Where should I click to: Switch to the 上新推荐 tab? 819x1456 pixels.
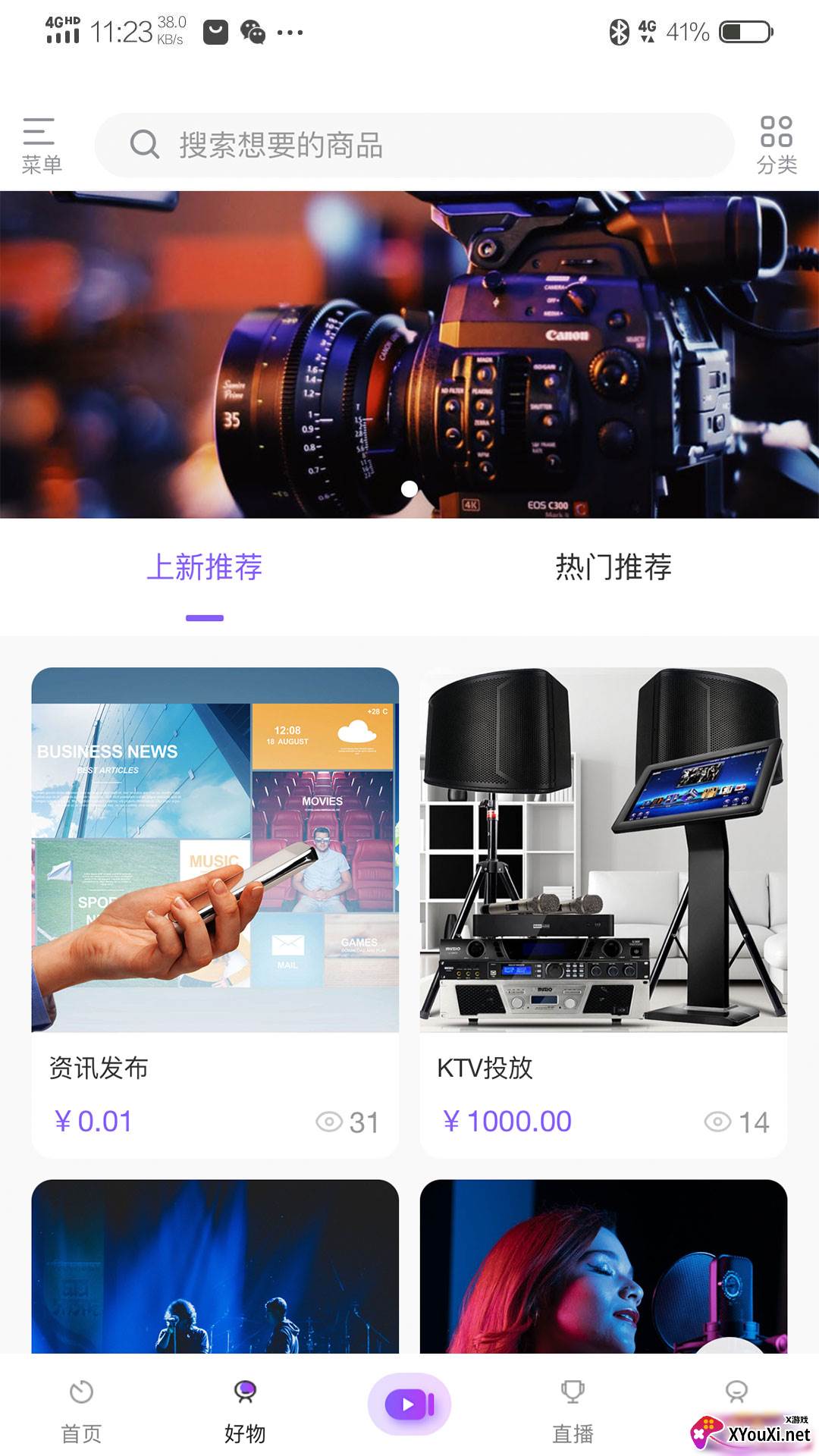pos(205,568)
